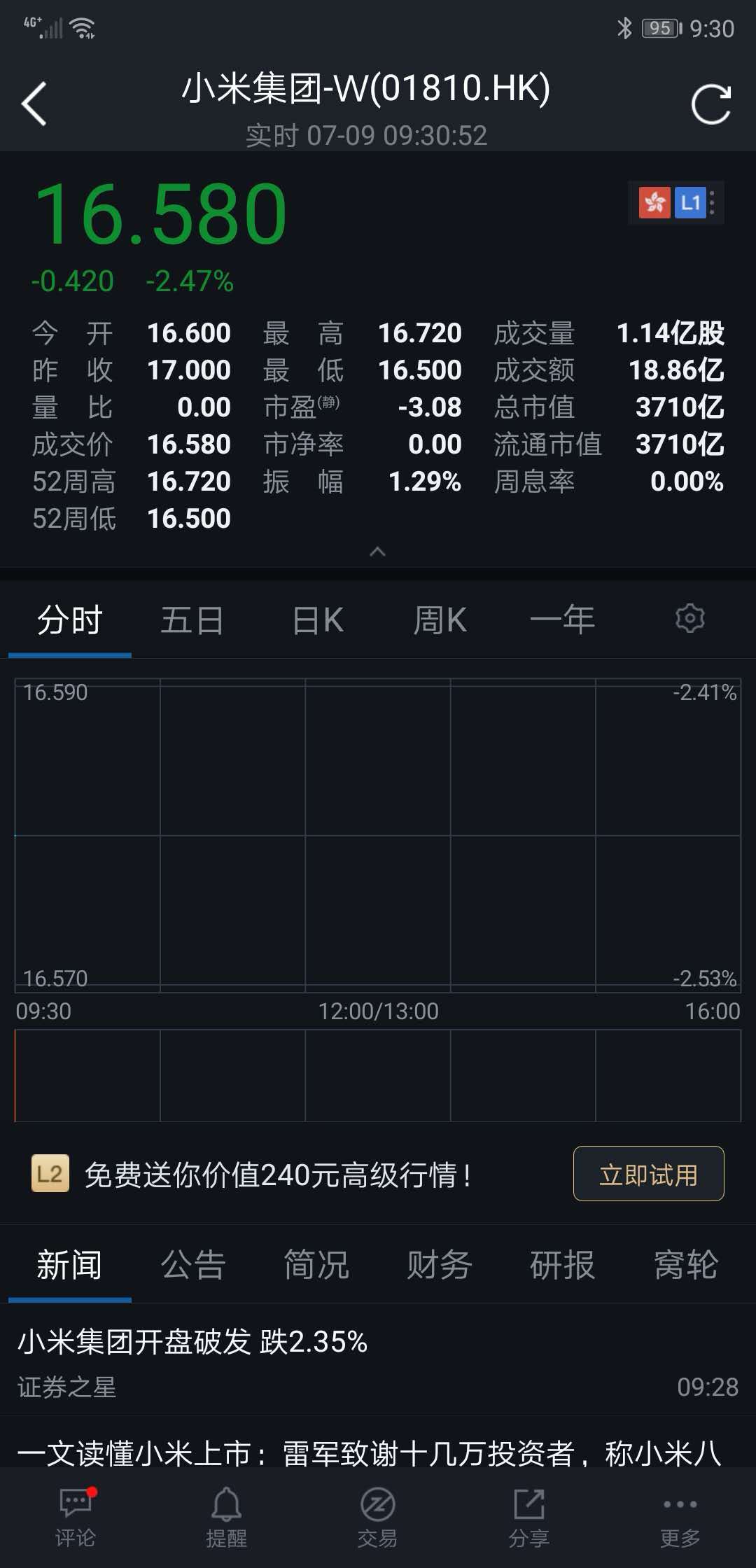
Task: Collapse the quote details panel
Action: click(x=377, y=552)
